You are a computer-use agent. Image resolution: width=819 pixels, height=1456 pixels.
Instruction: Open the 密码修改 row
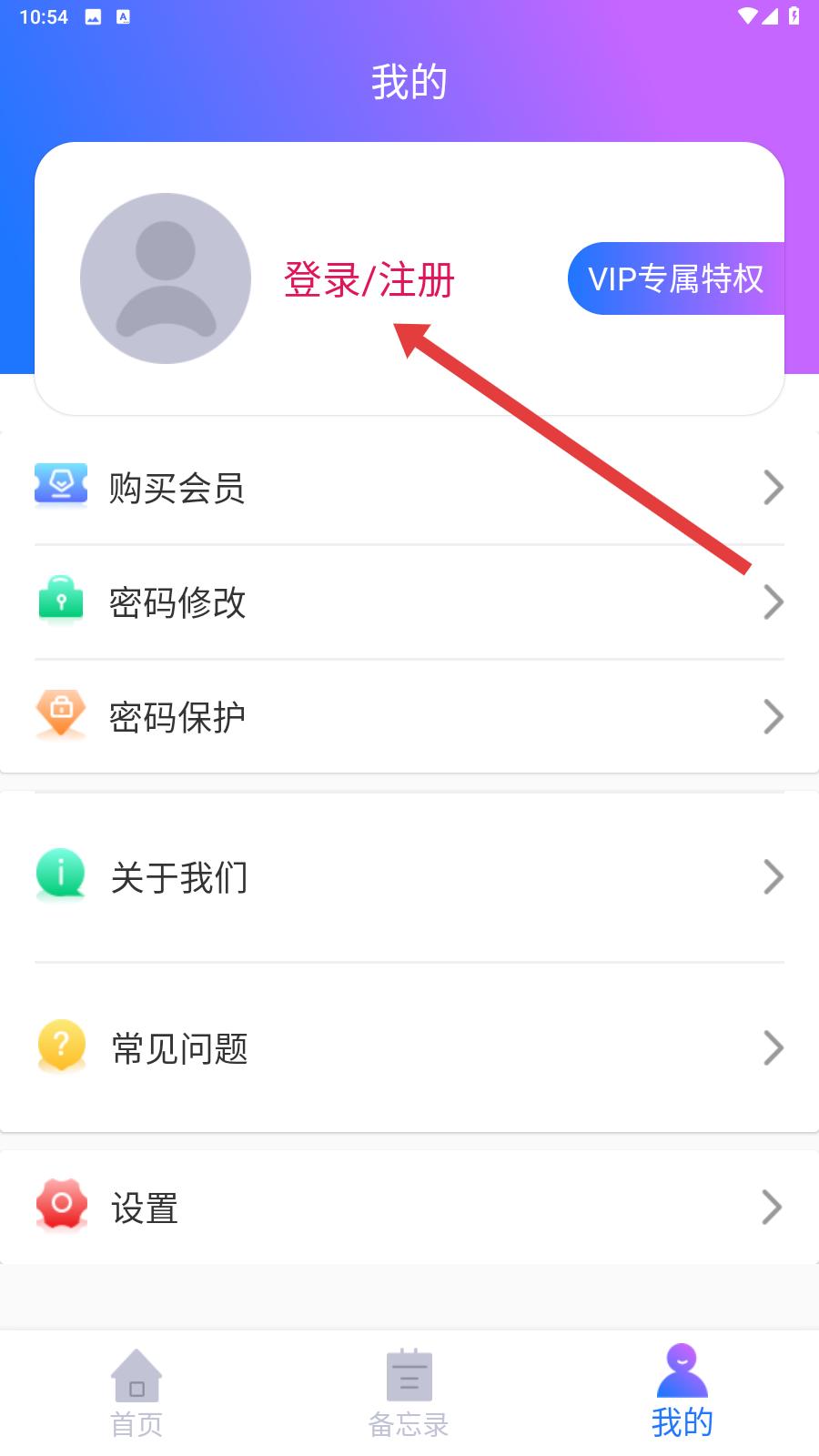pos(409,602)
